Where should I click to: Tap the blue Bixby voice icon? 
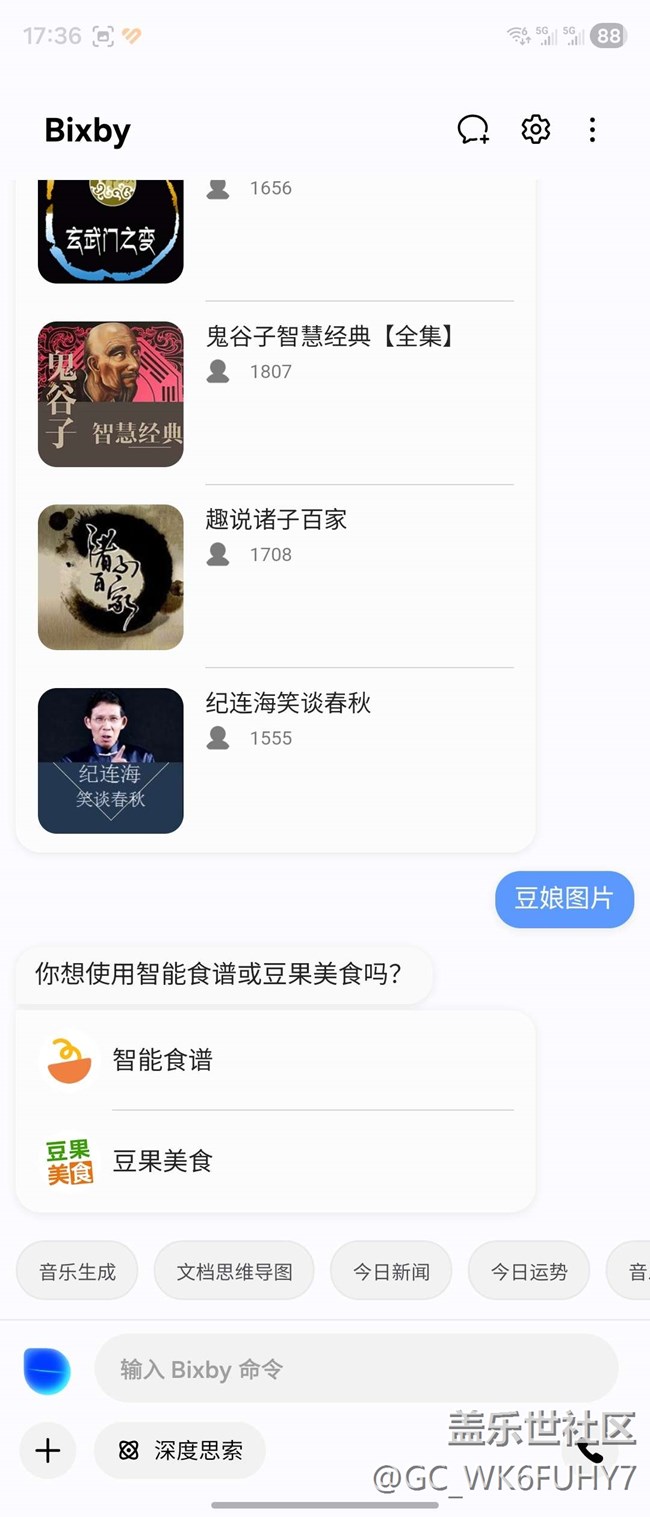tap(47, 1370)
